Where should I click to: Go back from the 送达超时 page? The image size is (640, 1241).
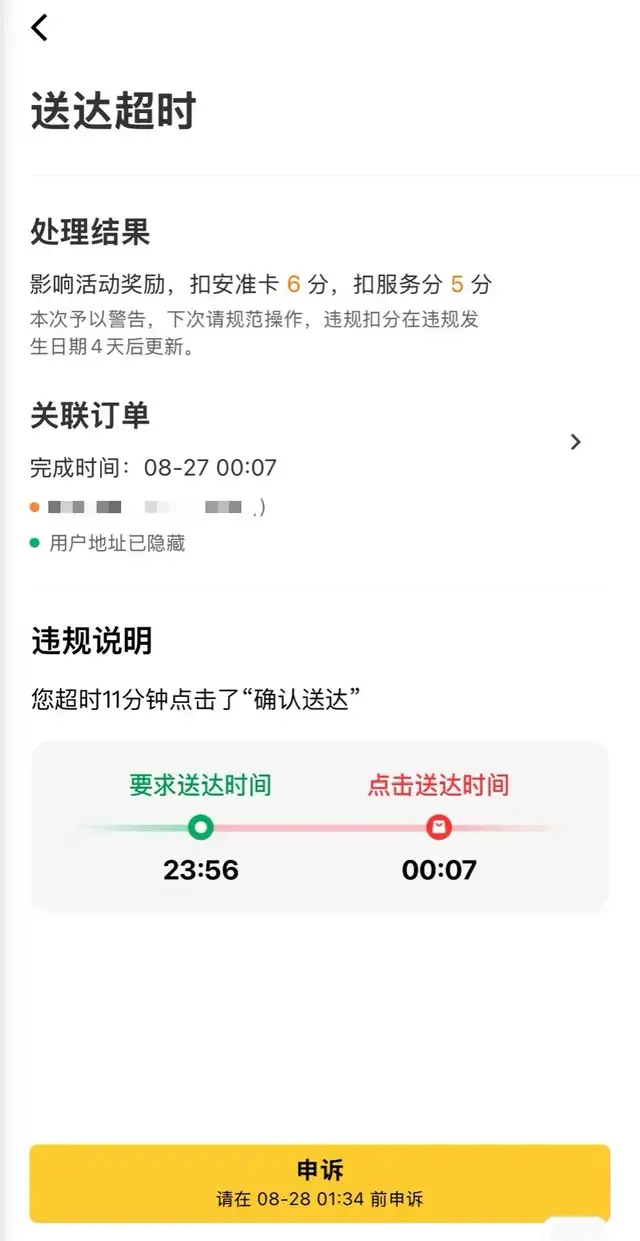click(39, 28)
